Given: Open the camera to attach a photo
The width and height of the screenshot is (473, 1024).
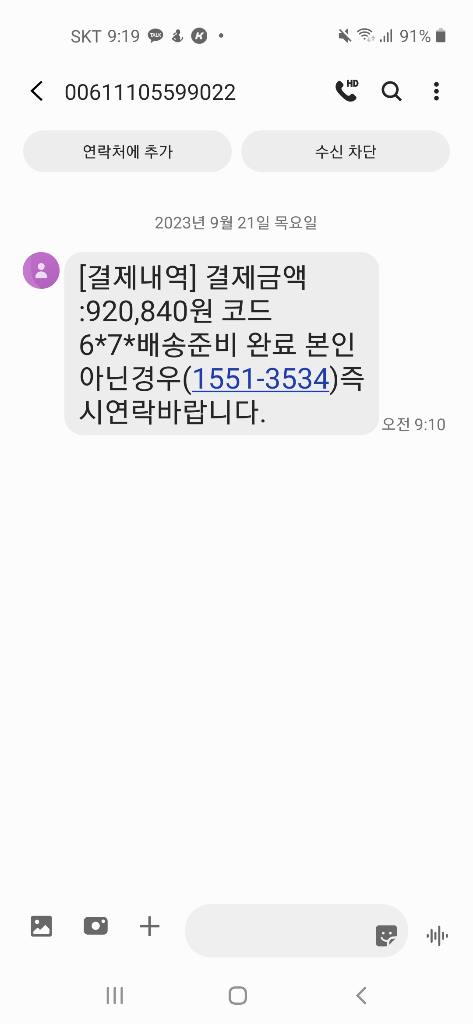Looking at the screenshot, I should click(95, 926).
